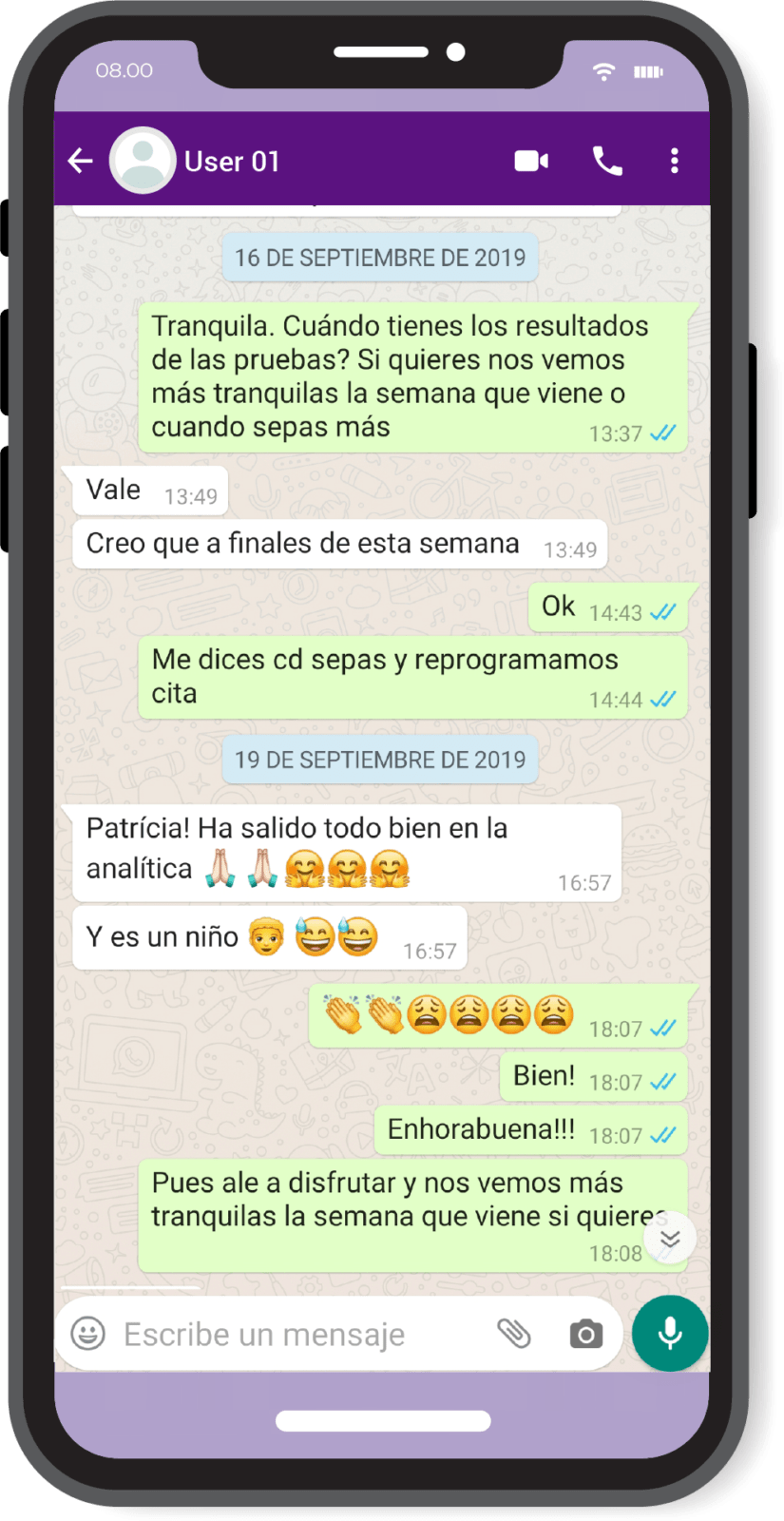Tap the battery indicator
This screenshot has height=1521, width=784.
(x=650, y=70)
